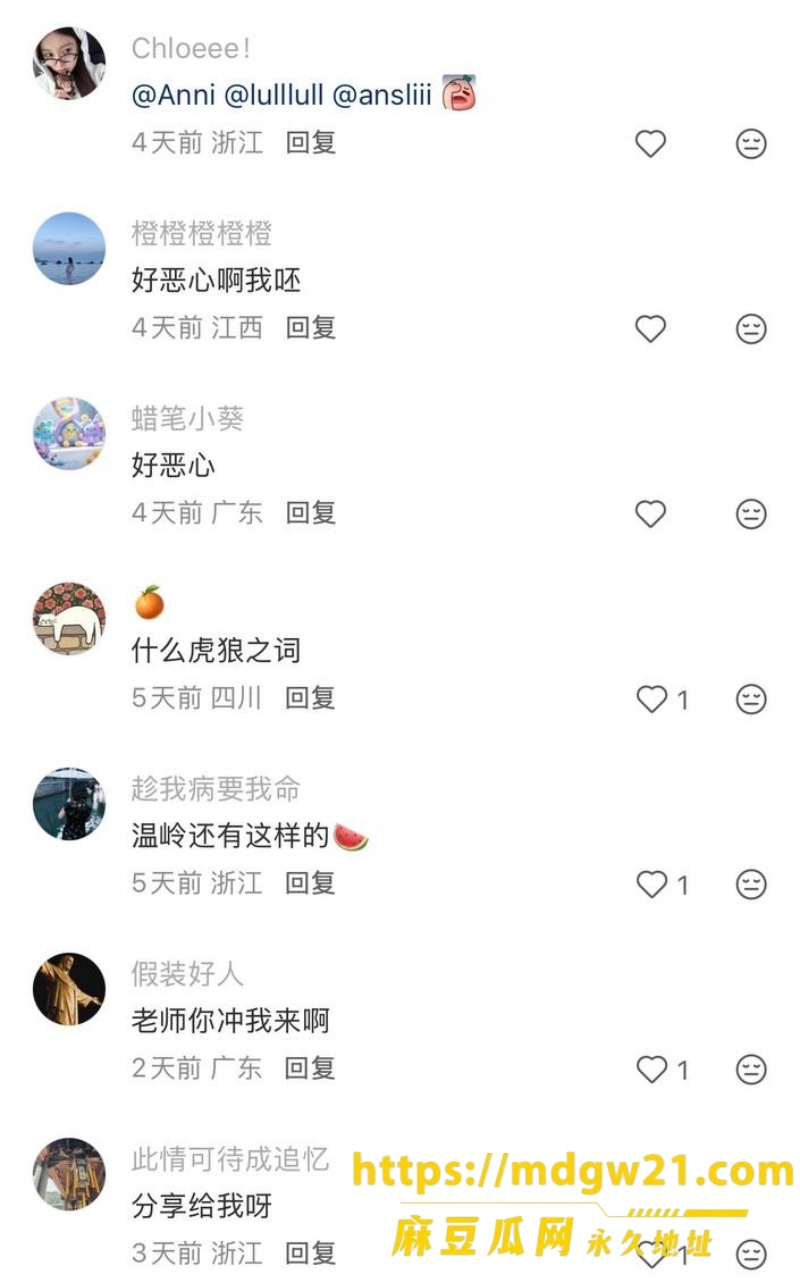The width and height of the screenshot is (800, 1280).
Task: Dislike 趁我病要我命's comment
Action: pos(751,884)
